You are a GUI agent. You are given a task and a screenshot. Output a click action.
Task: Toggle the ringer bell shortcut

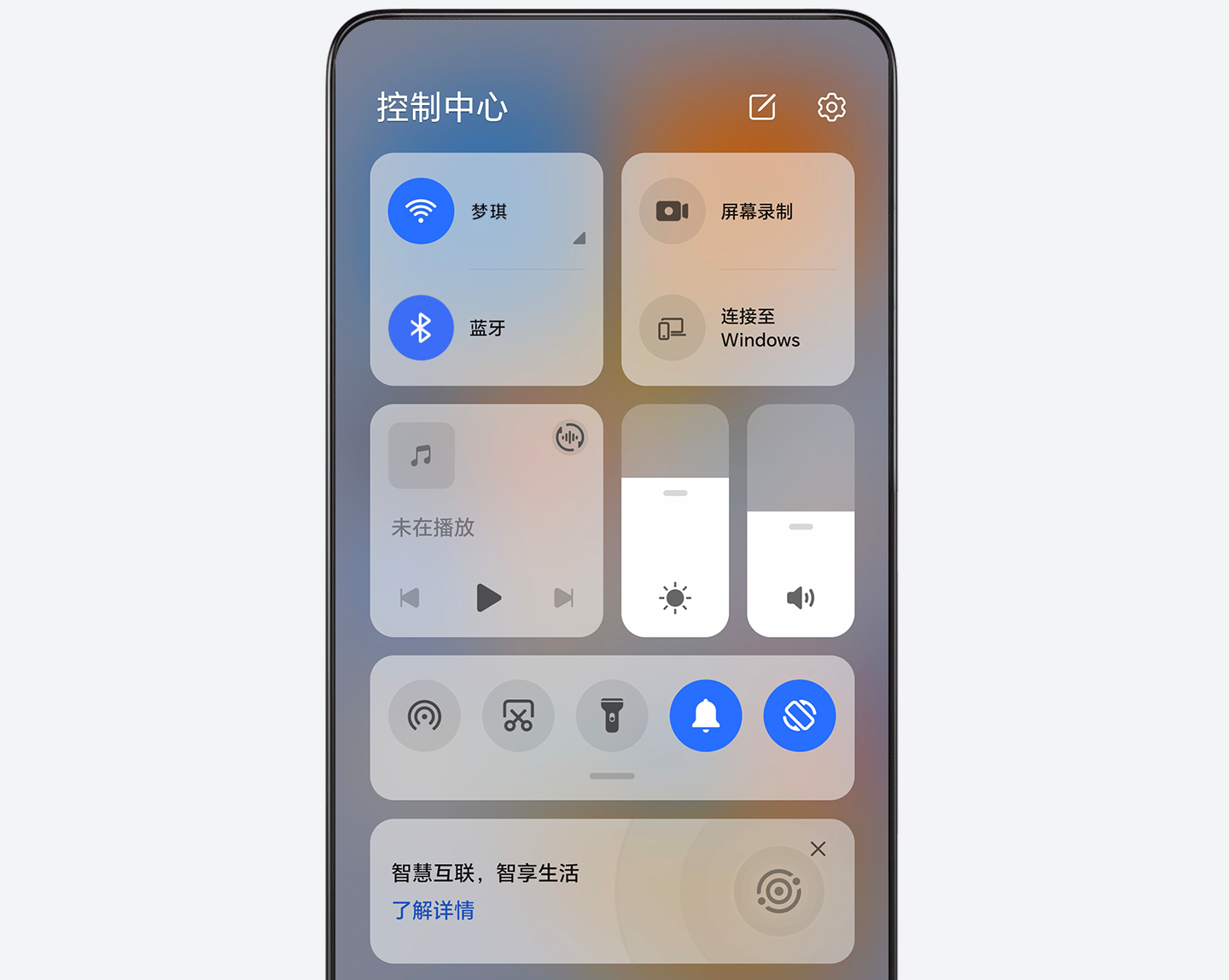pyautogui.click(x=706, y=715)
